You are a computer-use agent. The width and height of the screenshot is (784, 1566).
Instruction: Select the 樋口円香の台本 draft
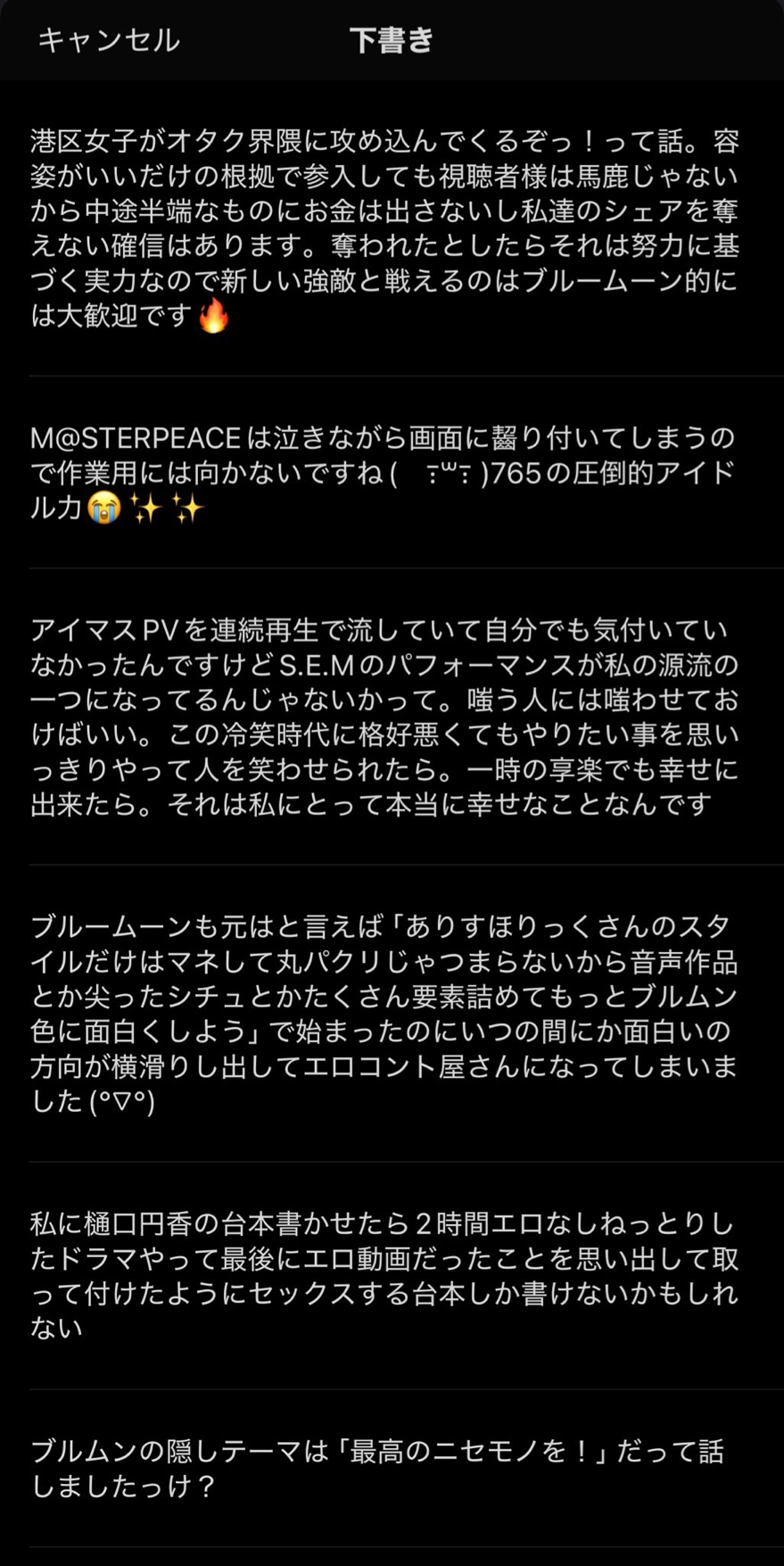tap(384, 1276)
